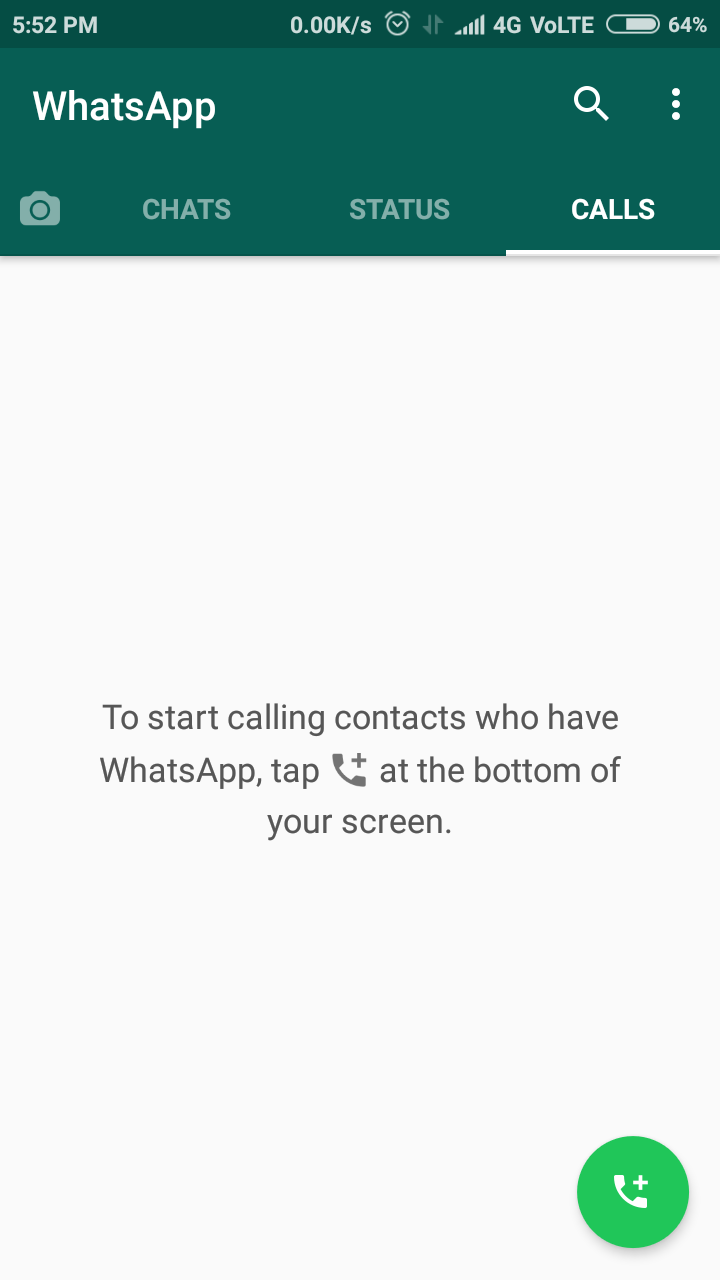Viewport: 720px width, 1280px height.
Task: Open the overflow menu
Action: pos(676,104)
